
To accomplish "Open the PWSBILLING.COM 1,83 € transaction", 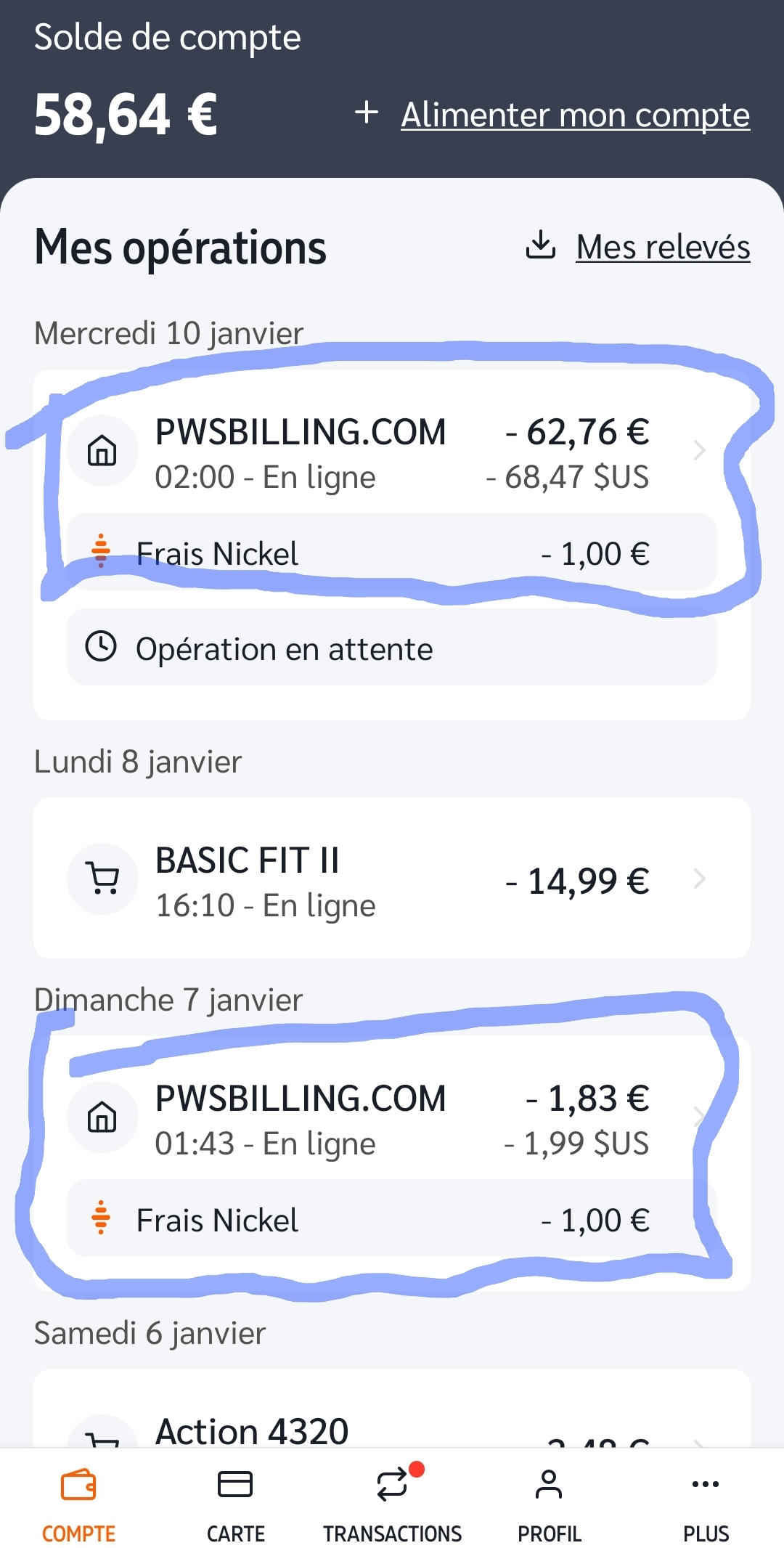I will point(392,1119).
